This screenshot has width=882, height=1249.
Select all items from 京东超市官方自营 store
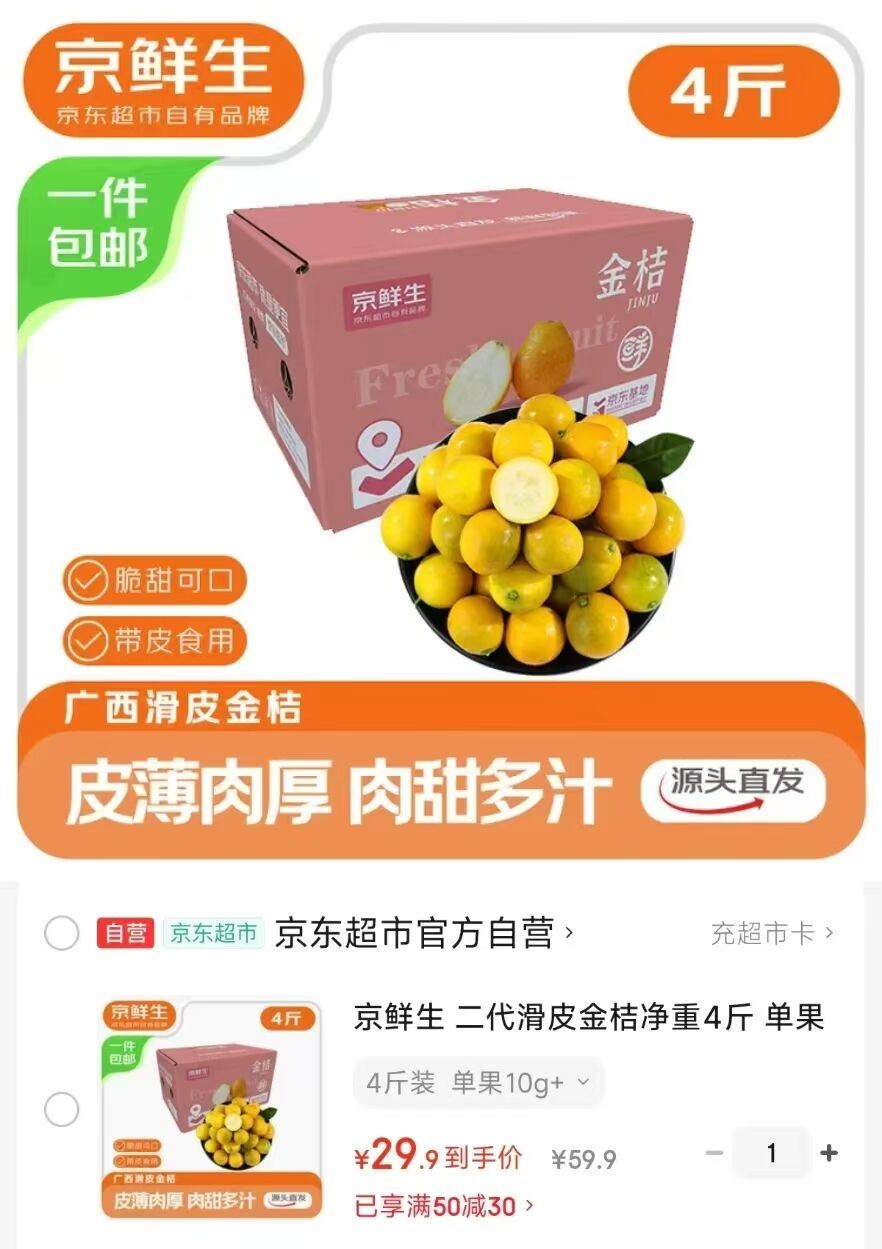[x=61, y=934]
